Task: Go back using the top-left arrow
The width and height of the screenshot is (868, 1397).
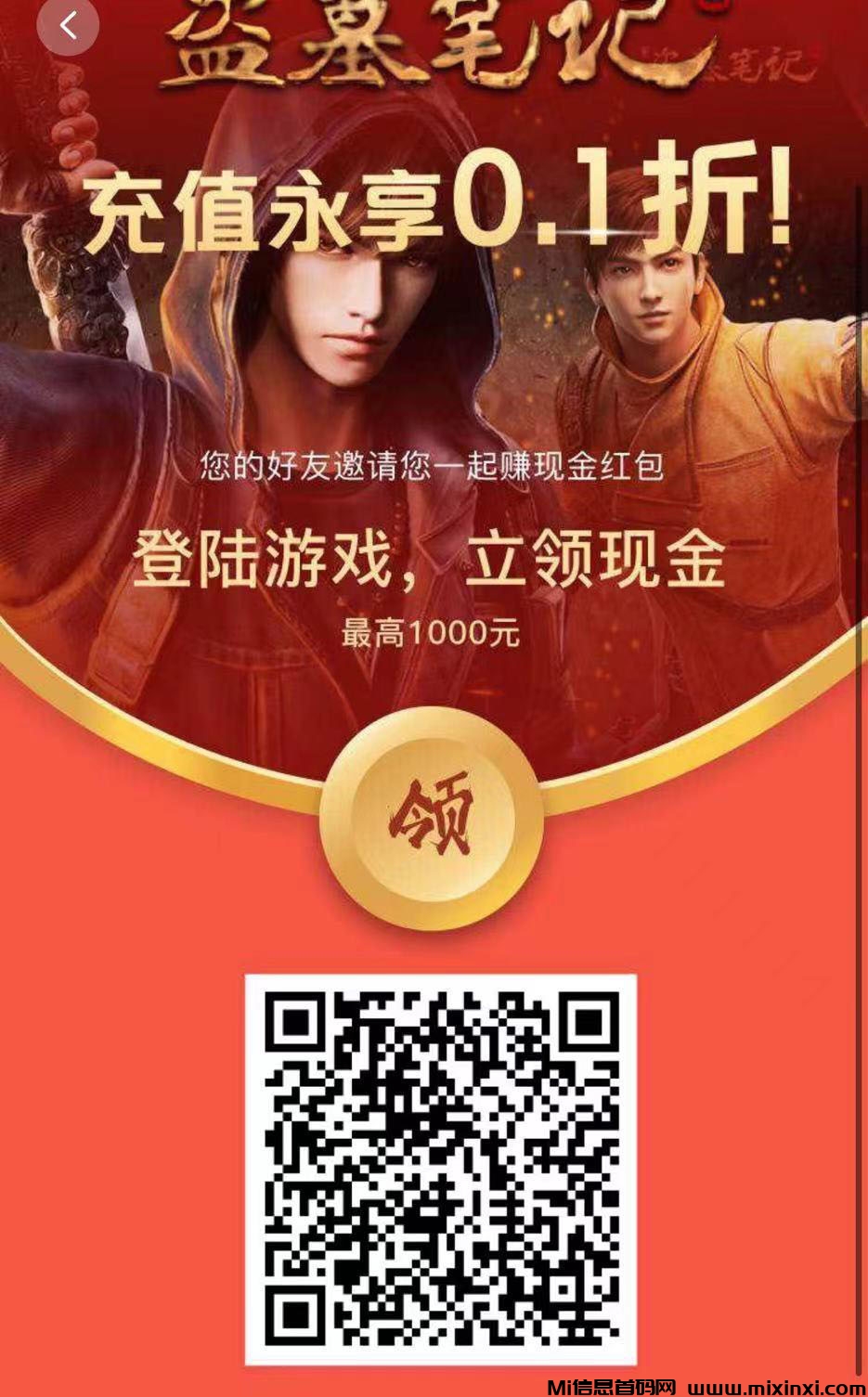Action: pyautogui.click(x=68, y=25)
